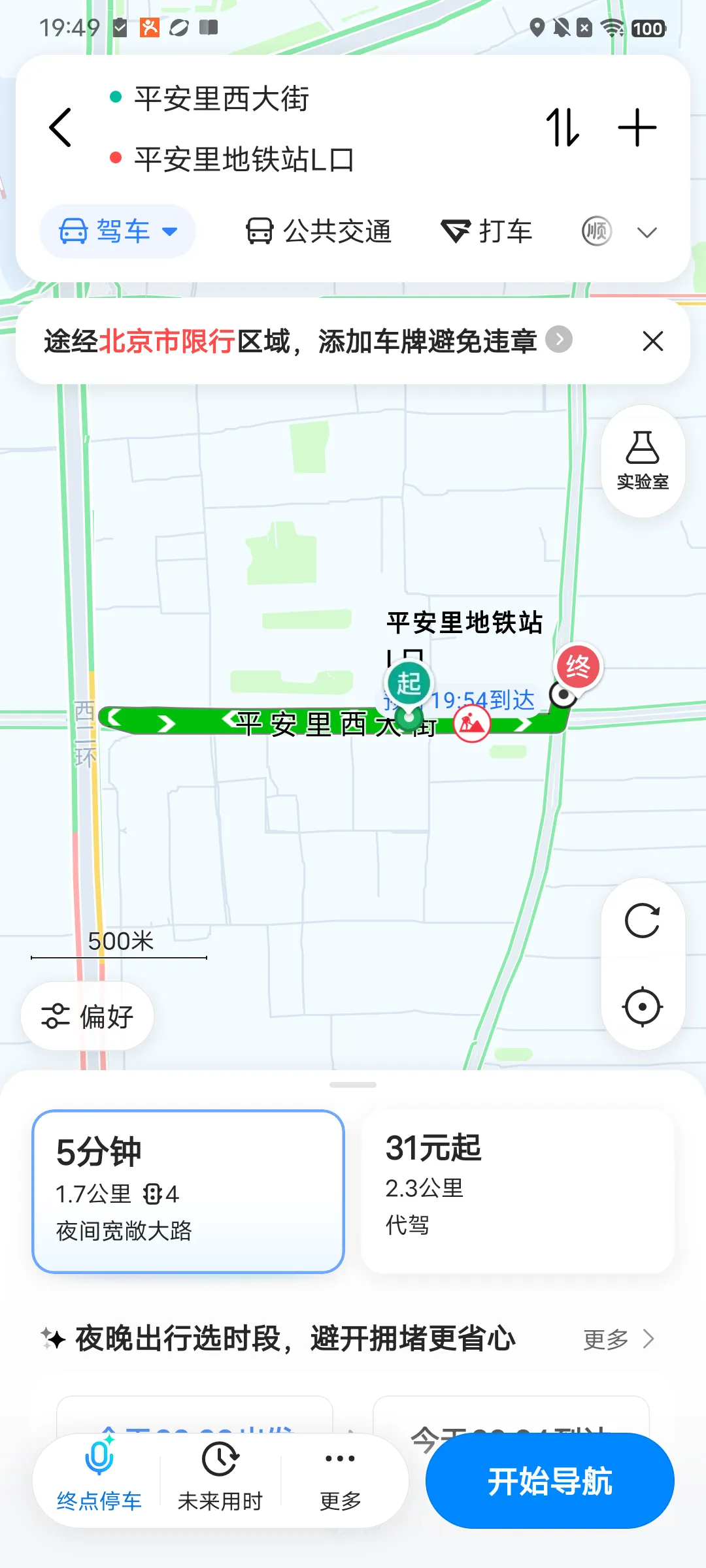Edit the start point 平安里西大街
Viewport: 706px width, 1568px height.
point(222,99)
